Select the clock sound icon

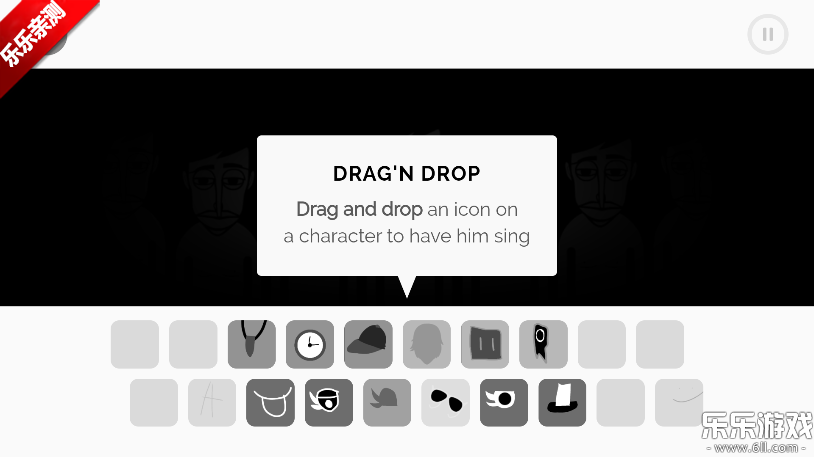click(310, 344)
